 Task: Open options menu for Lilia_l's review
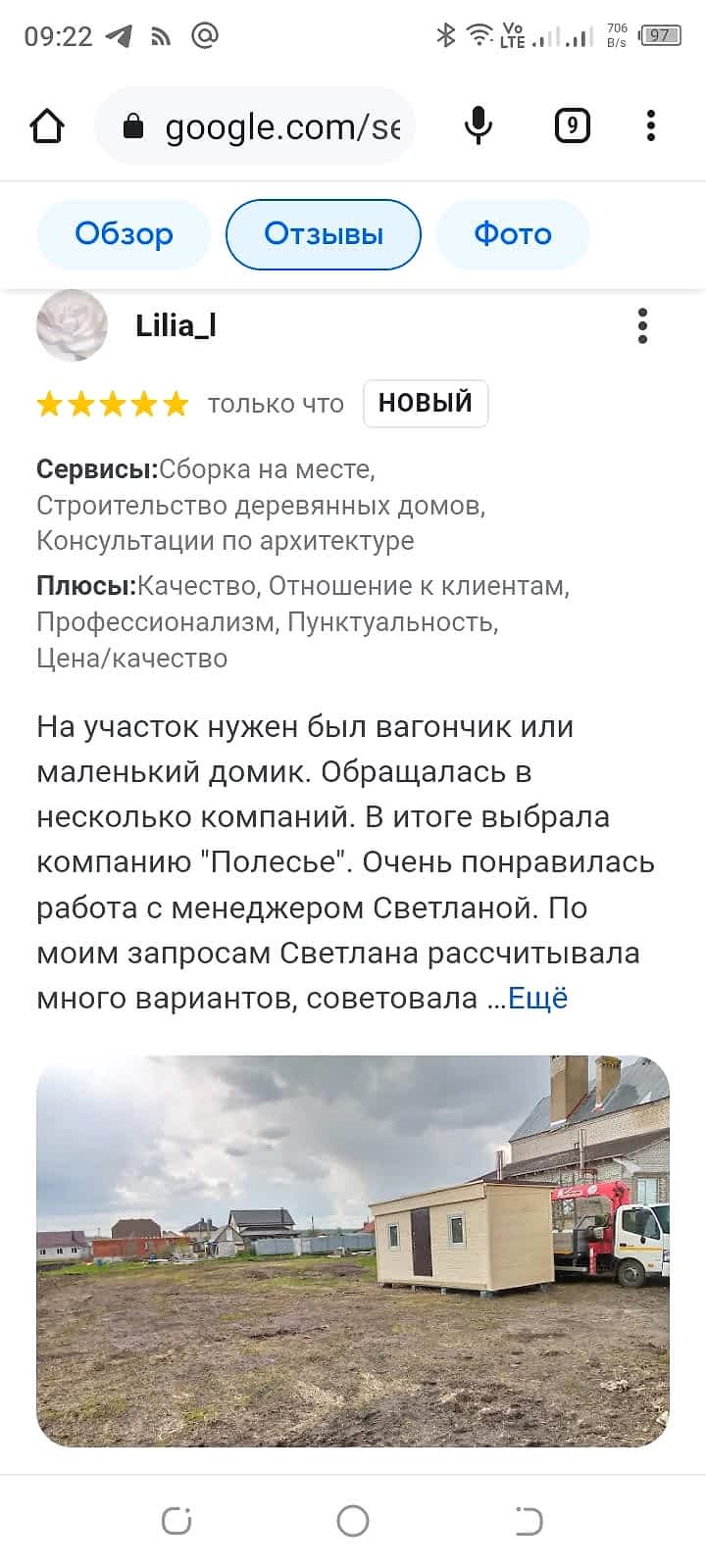(x=642, y=326)
